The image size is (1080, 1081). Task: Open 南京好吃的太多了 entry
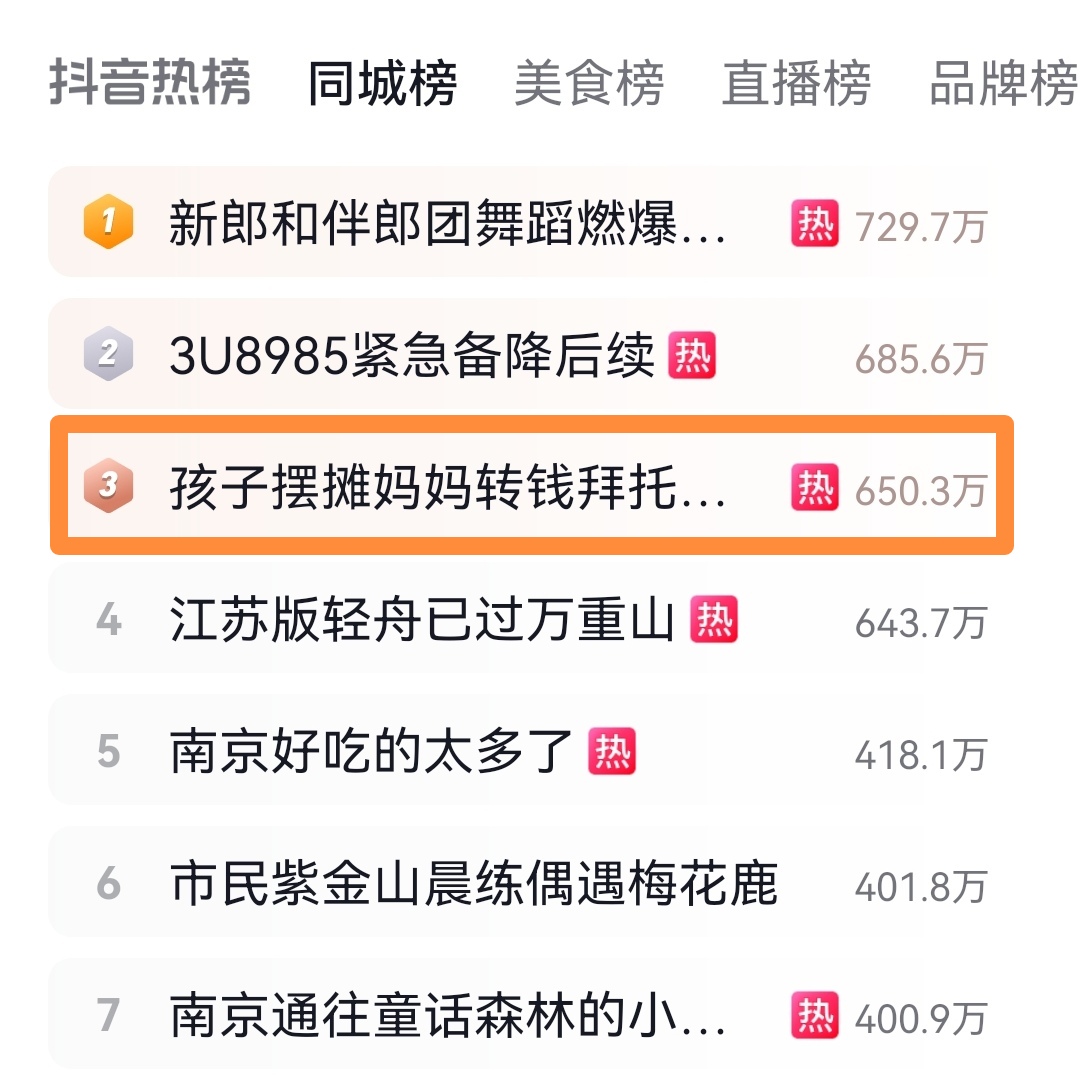pos(371,751)
